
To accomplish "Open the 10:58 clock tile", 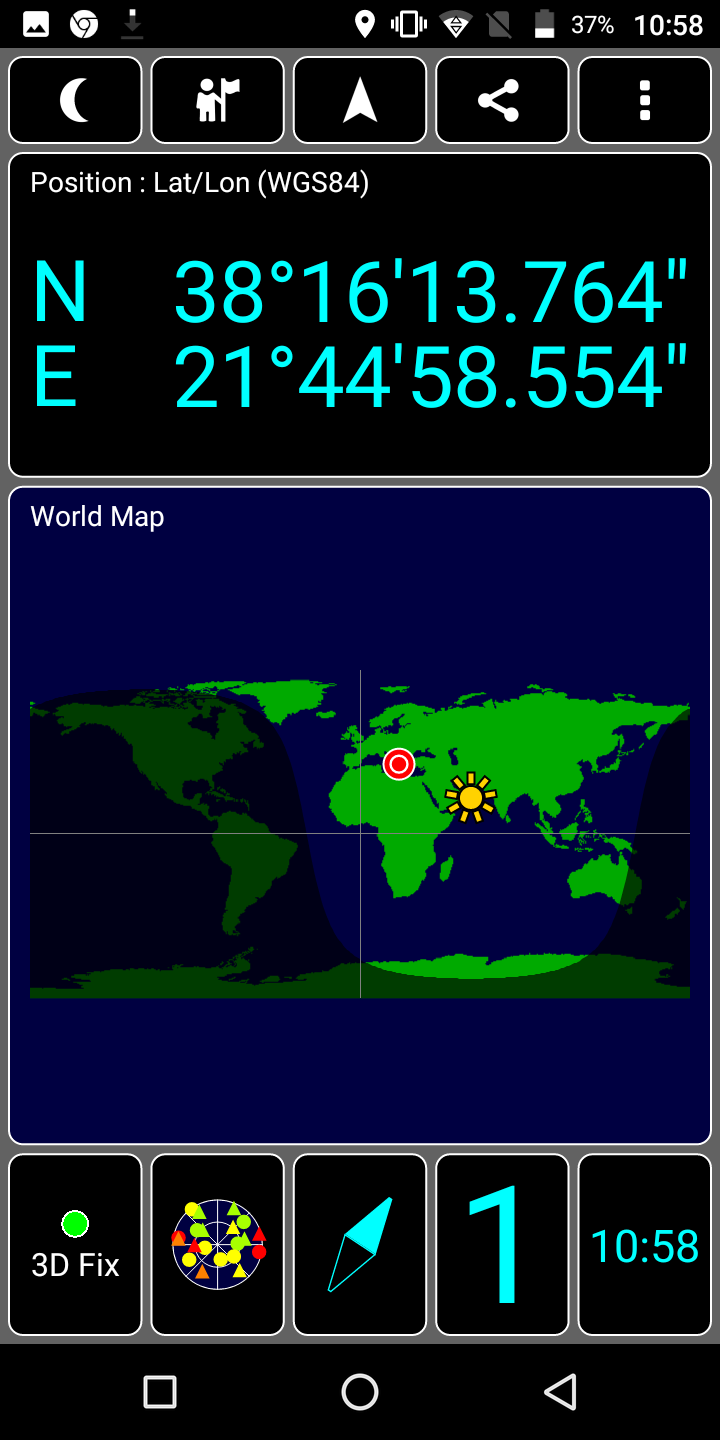I will 645,1244.
